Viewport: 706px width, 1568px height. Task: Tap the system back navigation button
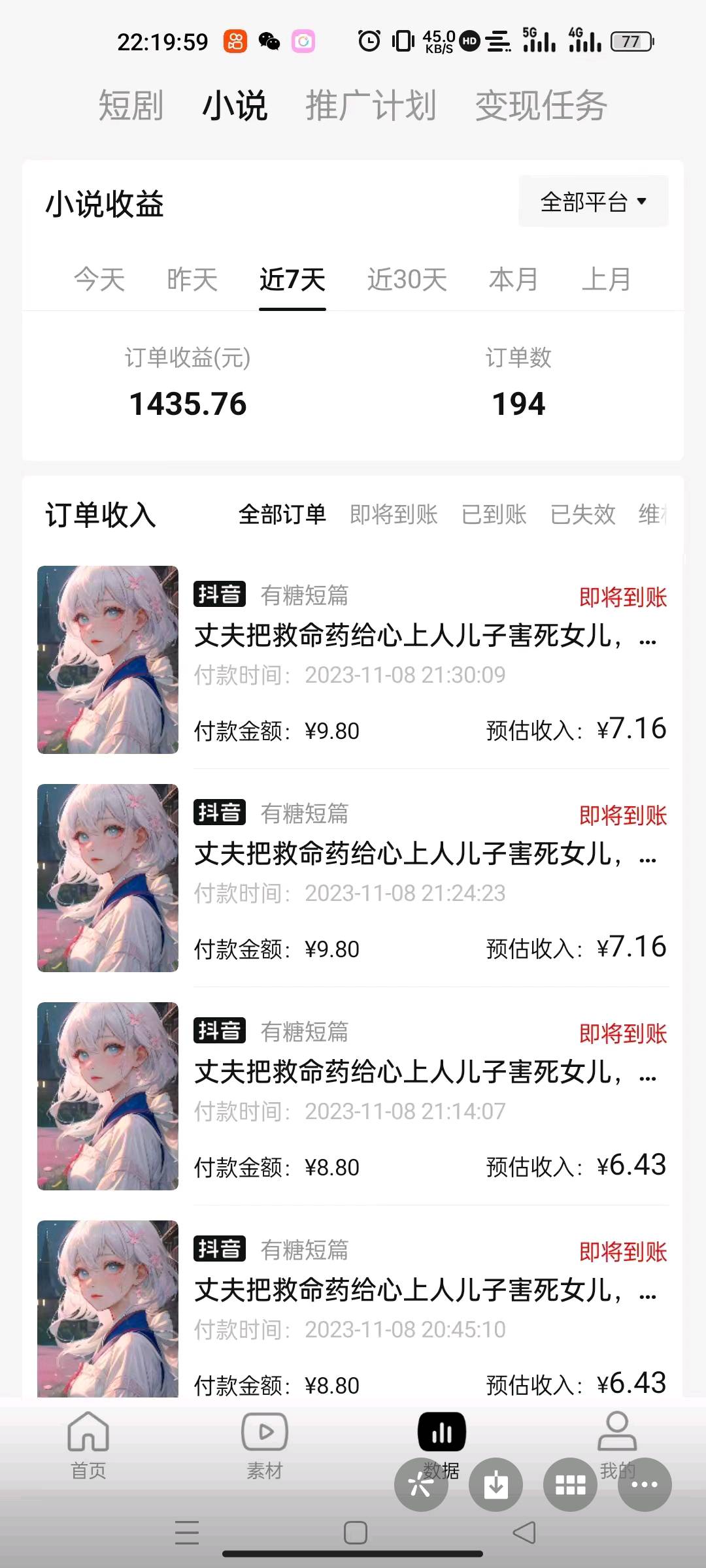(524, 1533)
